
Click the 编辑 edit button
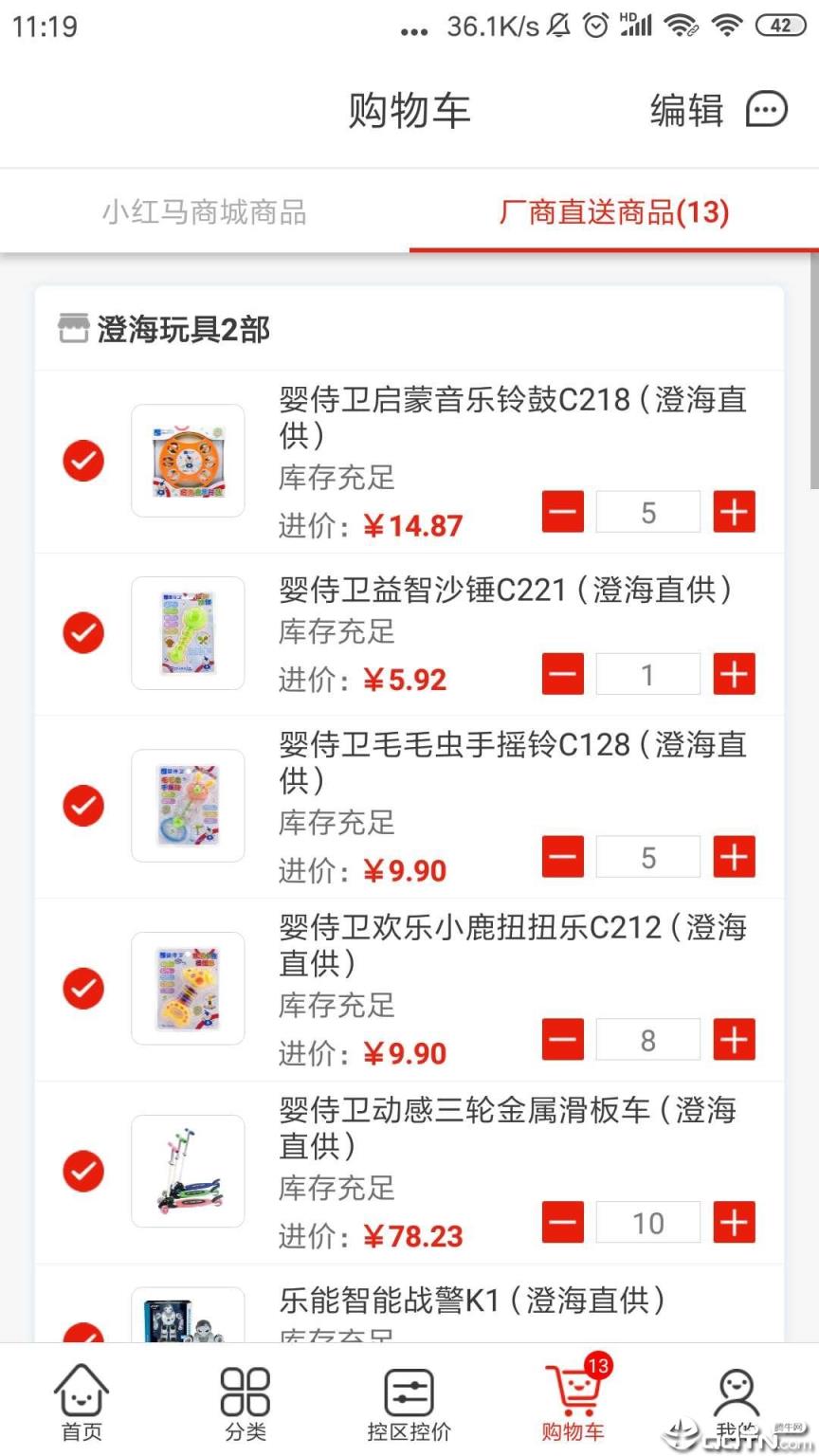click(687, 110)
